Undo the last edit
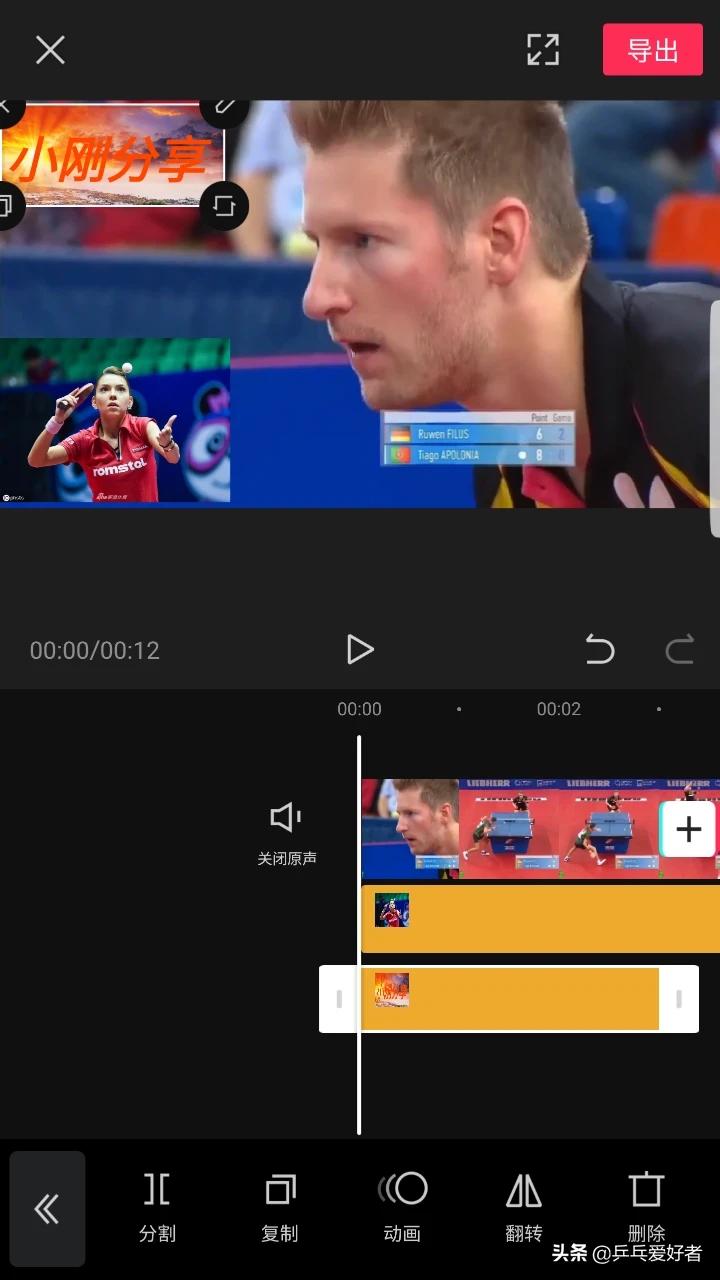720x1280 pixels. point(599,651)
